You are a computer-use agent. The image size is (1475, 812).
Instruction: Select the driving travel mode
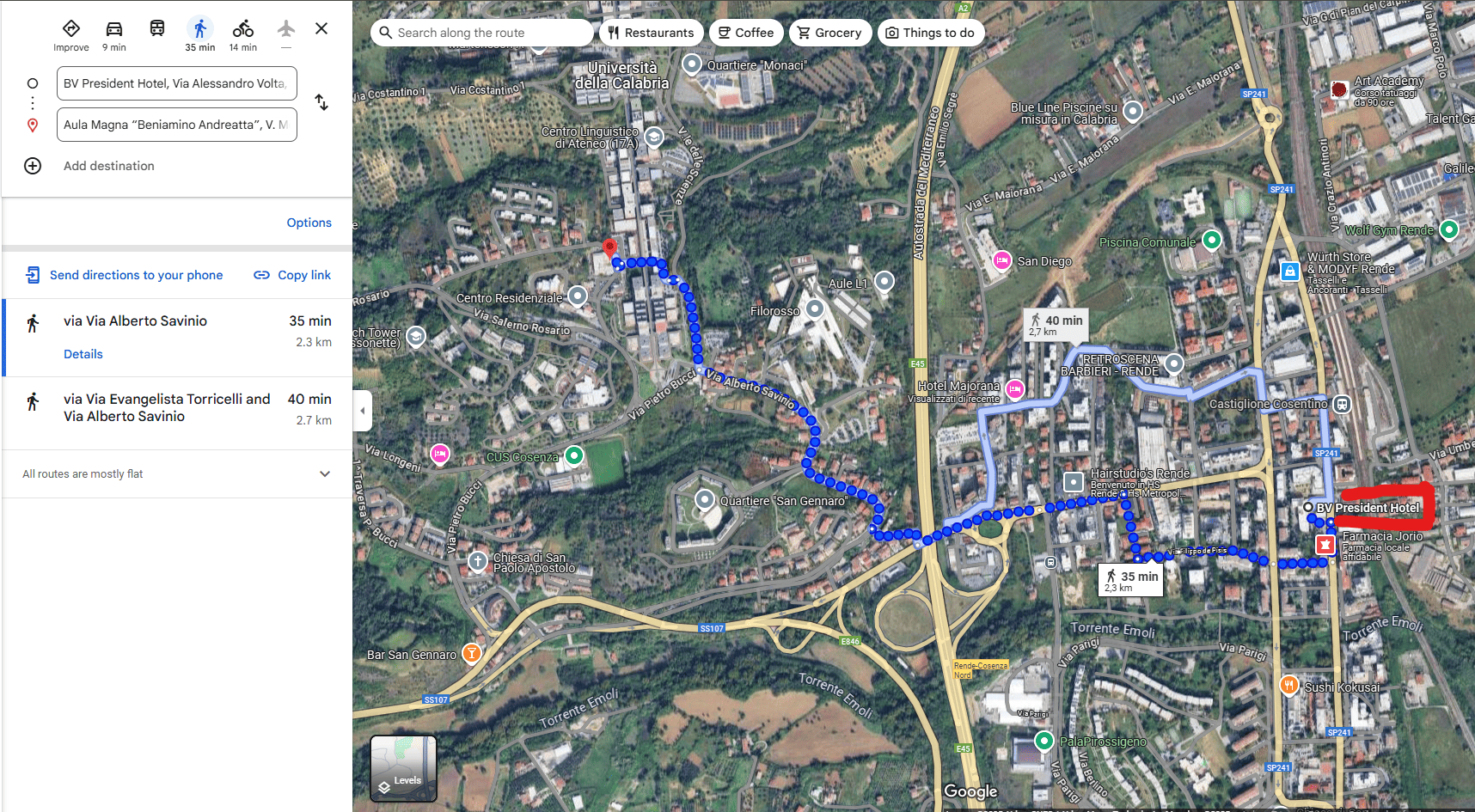[113, 34]
